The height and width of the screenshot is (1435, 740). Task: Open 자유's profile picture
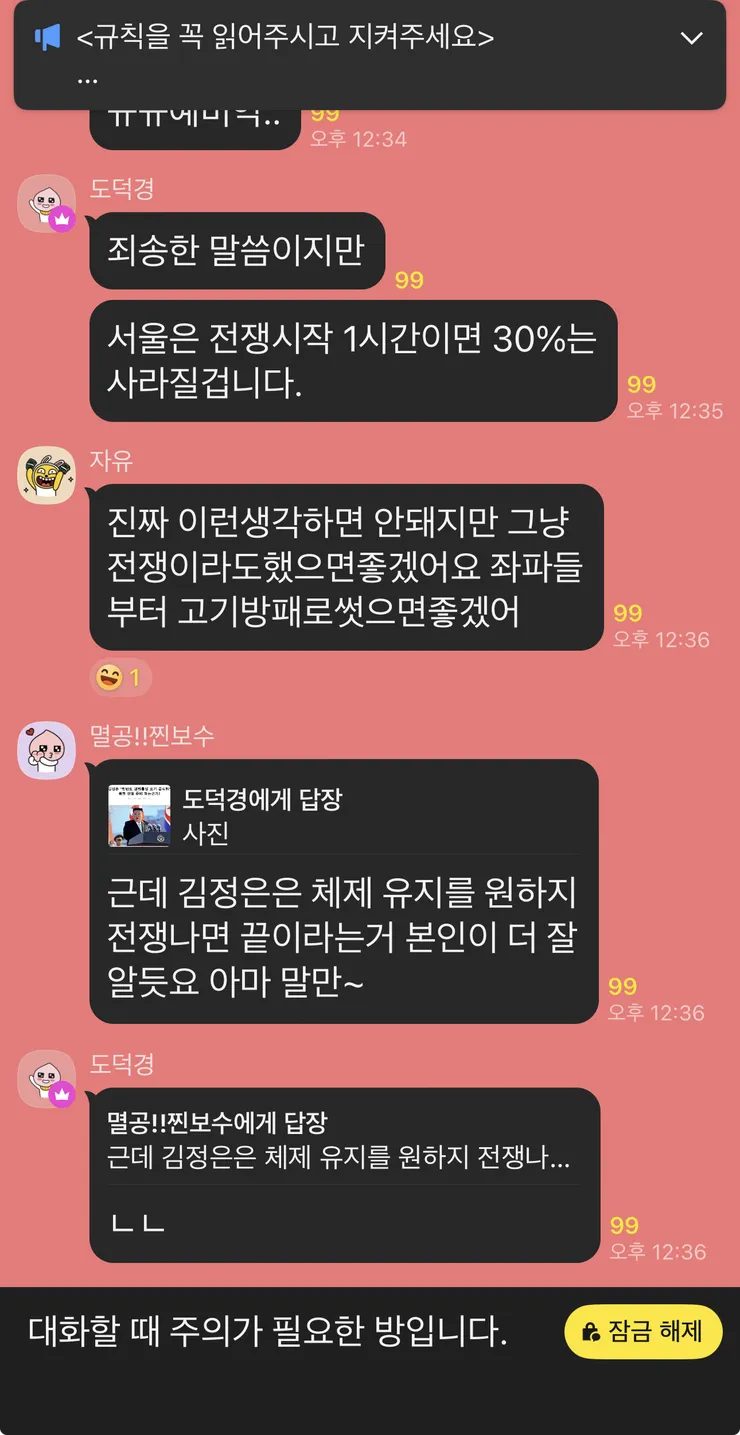pyautogui.click(x=47, y=475)
